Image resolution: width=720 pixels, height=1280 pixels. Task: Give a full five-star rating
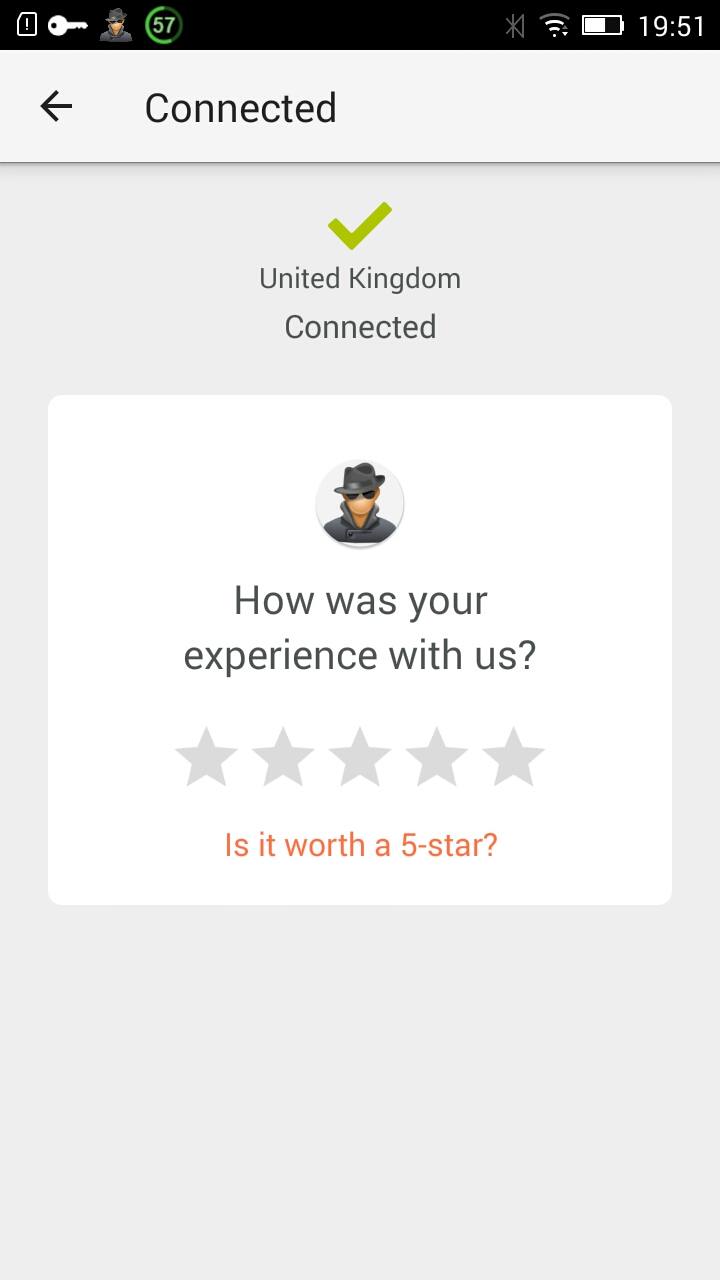pos(513,758)
